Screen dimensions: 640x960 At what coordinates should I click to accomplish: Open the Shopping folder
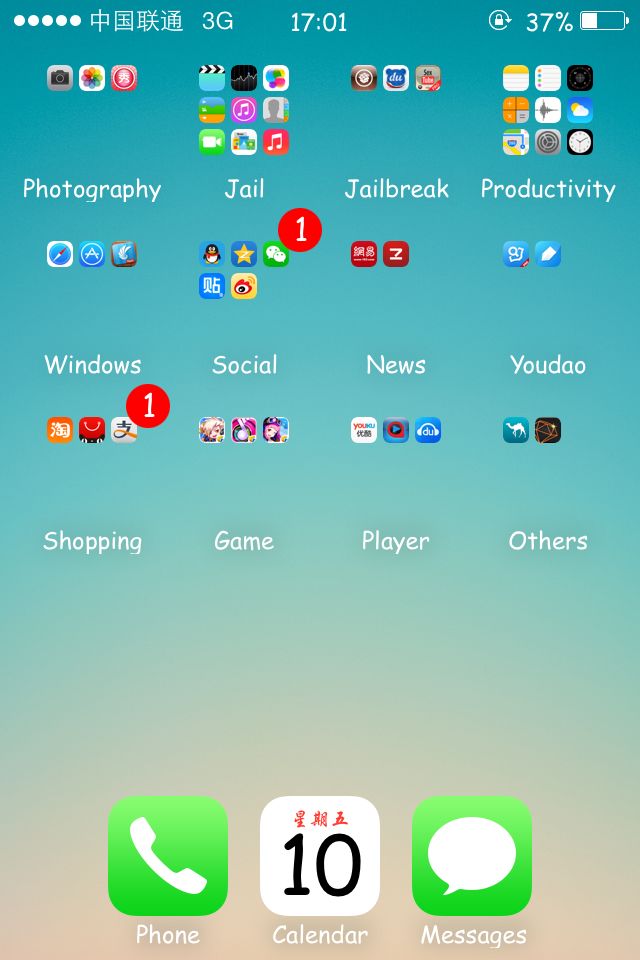92,462
